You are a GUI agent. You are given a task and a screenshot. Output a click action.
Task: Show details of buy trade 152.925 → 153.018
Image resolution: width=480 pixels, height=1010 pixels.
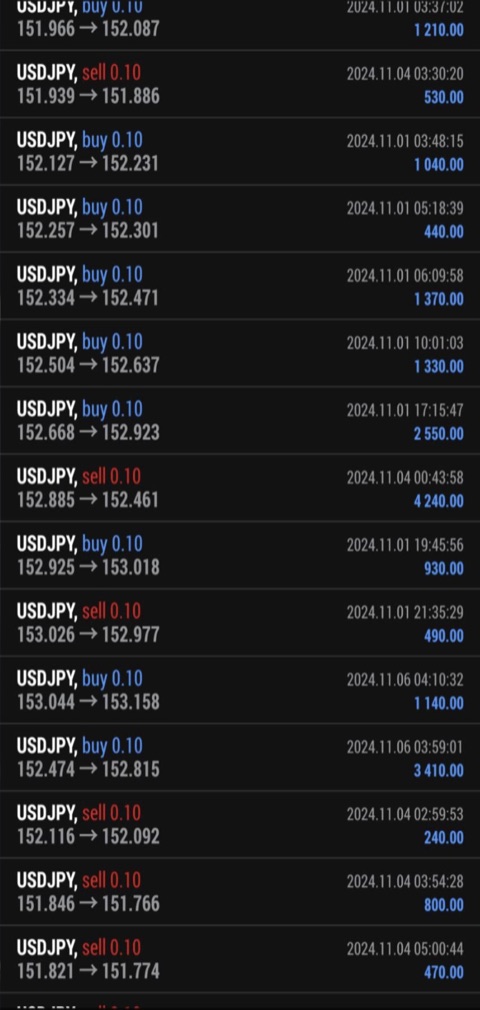[240, 555]
